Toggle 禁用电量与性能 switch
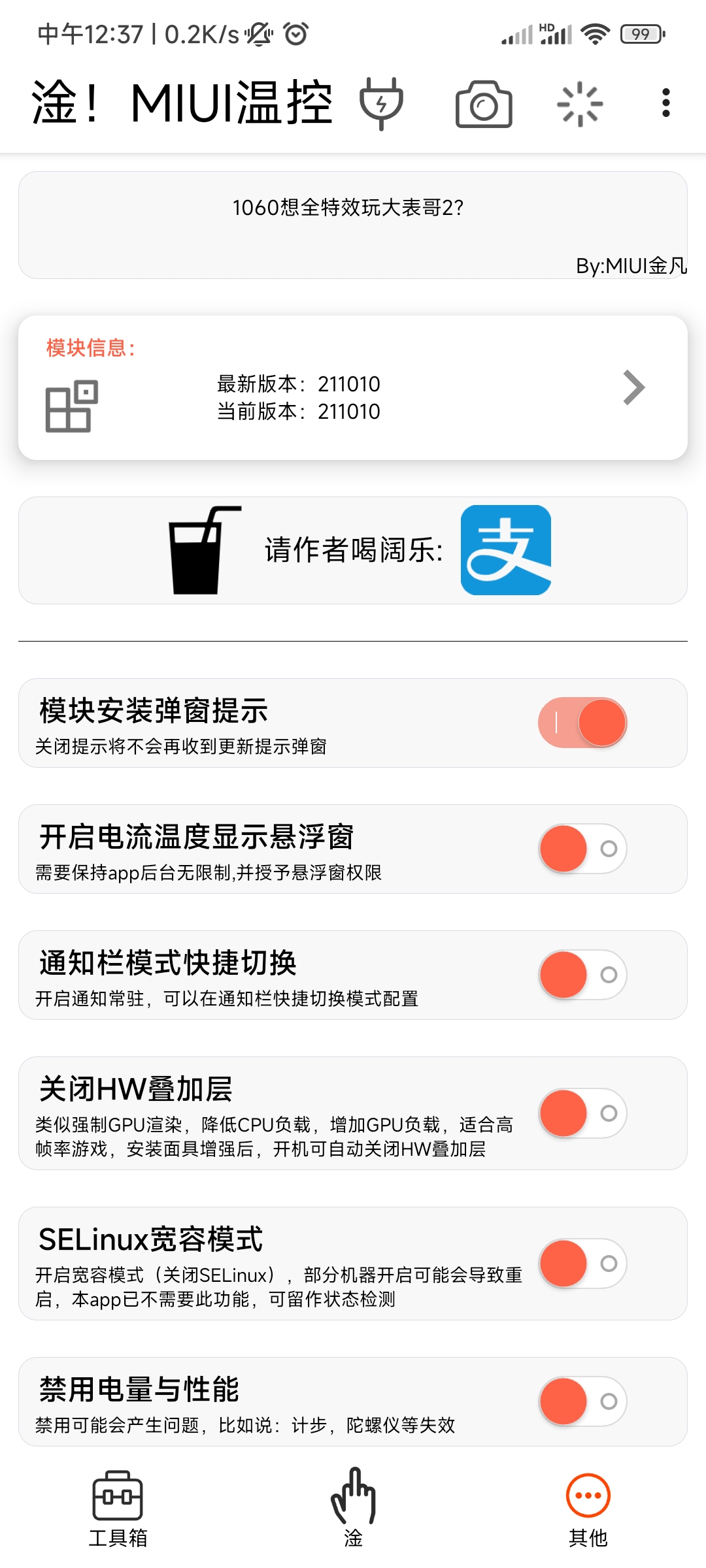 tap(582, 1401)
